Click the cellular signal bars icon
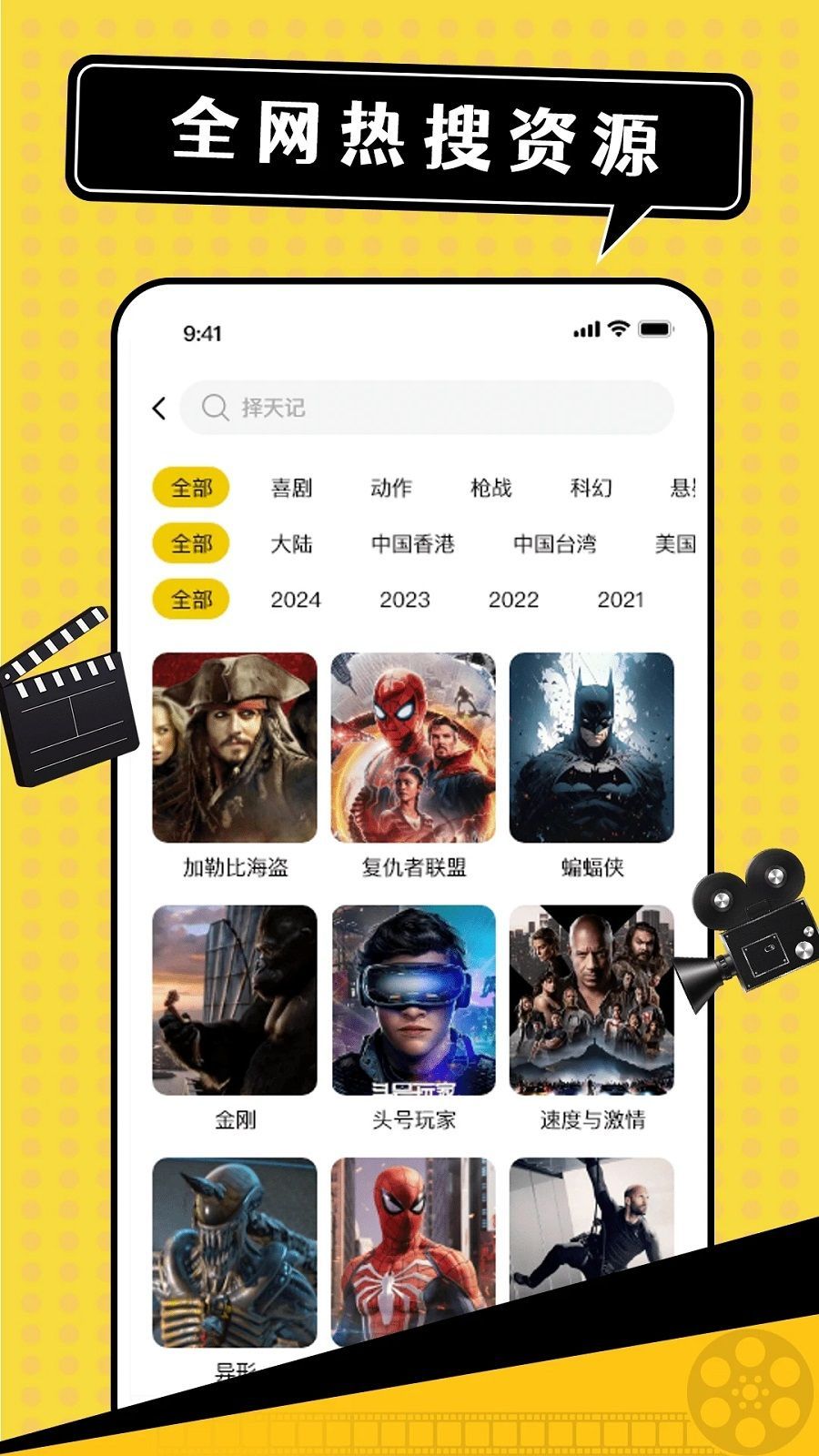This screenshot has height=1456, width=819. (586, 333)
